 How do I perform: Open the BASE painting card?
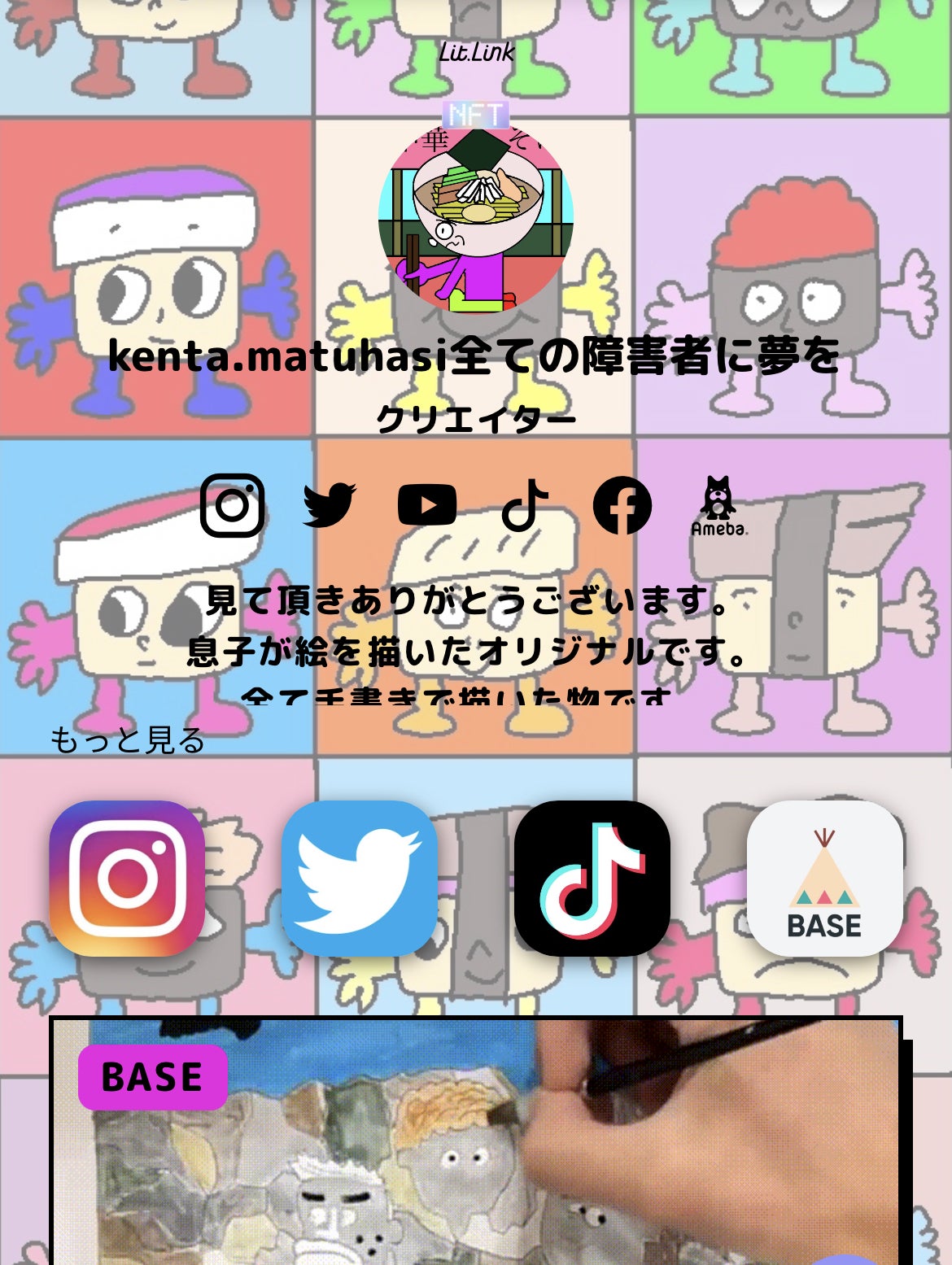click(476, 1147)
